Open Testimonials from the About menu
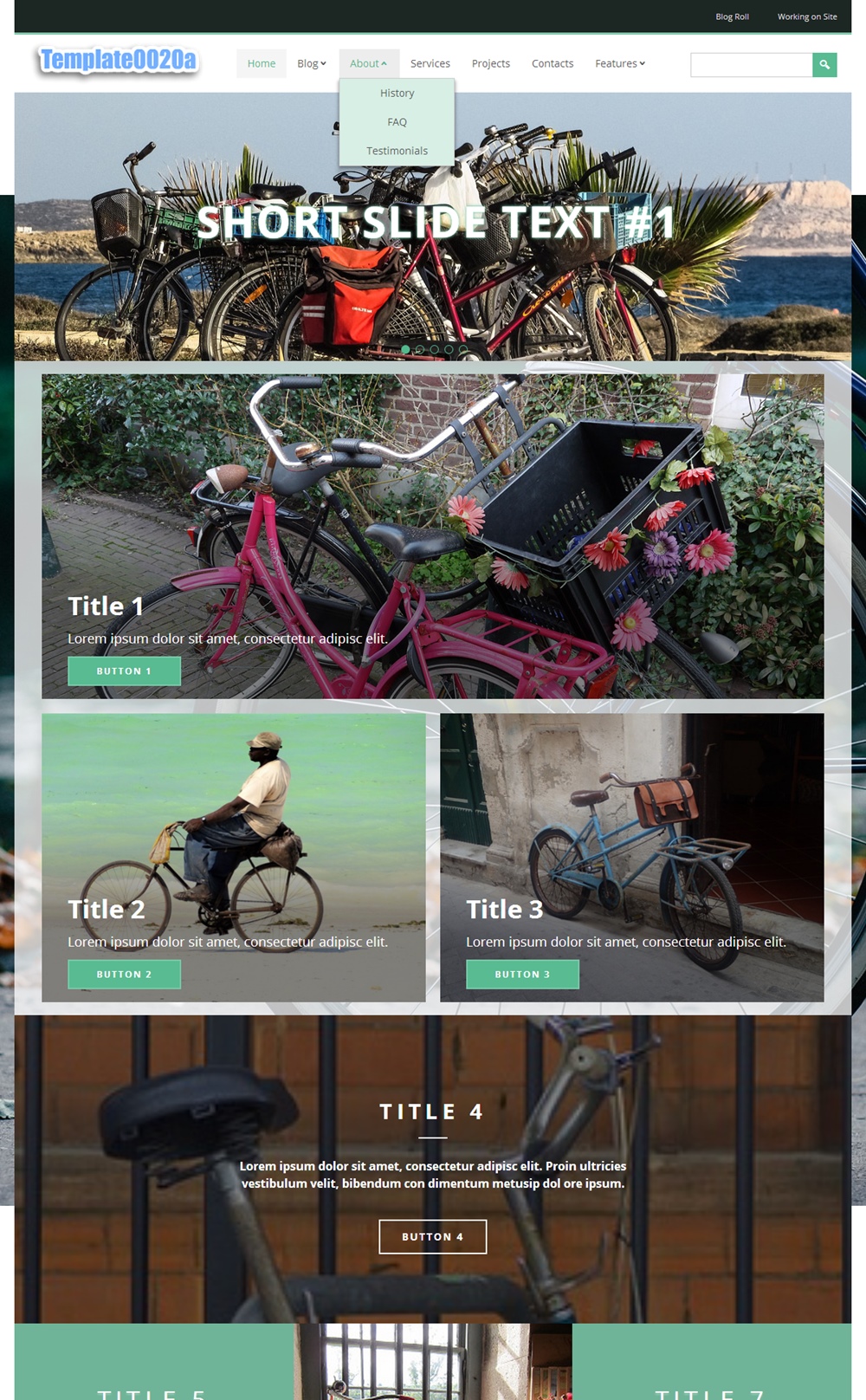The width and height of the screenshot is (866, 1400). click(x=397, y=151)
